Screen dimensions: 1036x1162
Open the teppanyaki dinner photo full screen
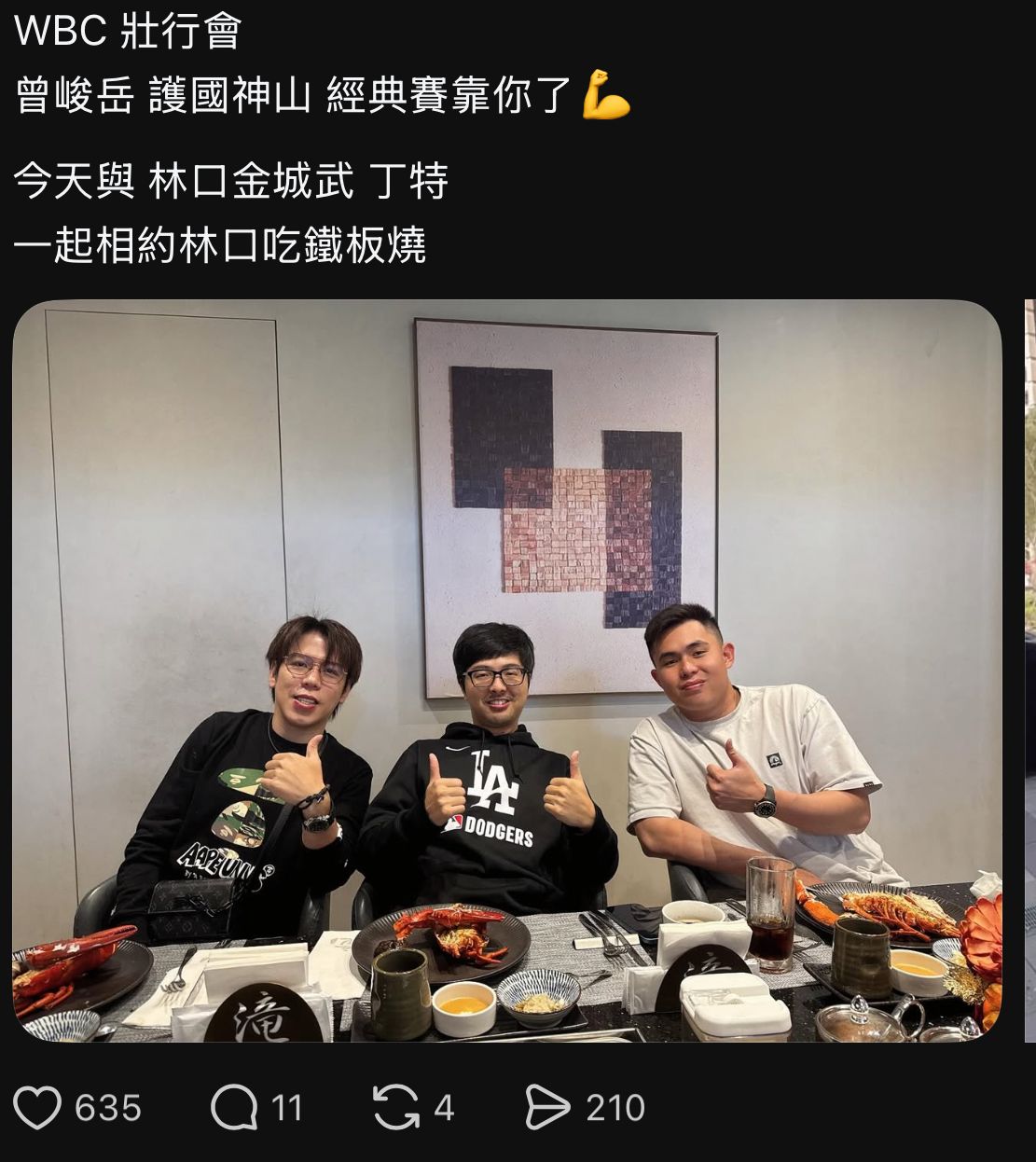(506, 670)
